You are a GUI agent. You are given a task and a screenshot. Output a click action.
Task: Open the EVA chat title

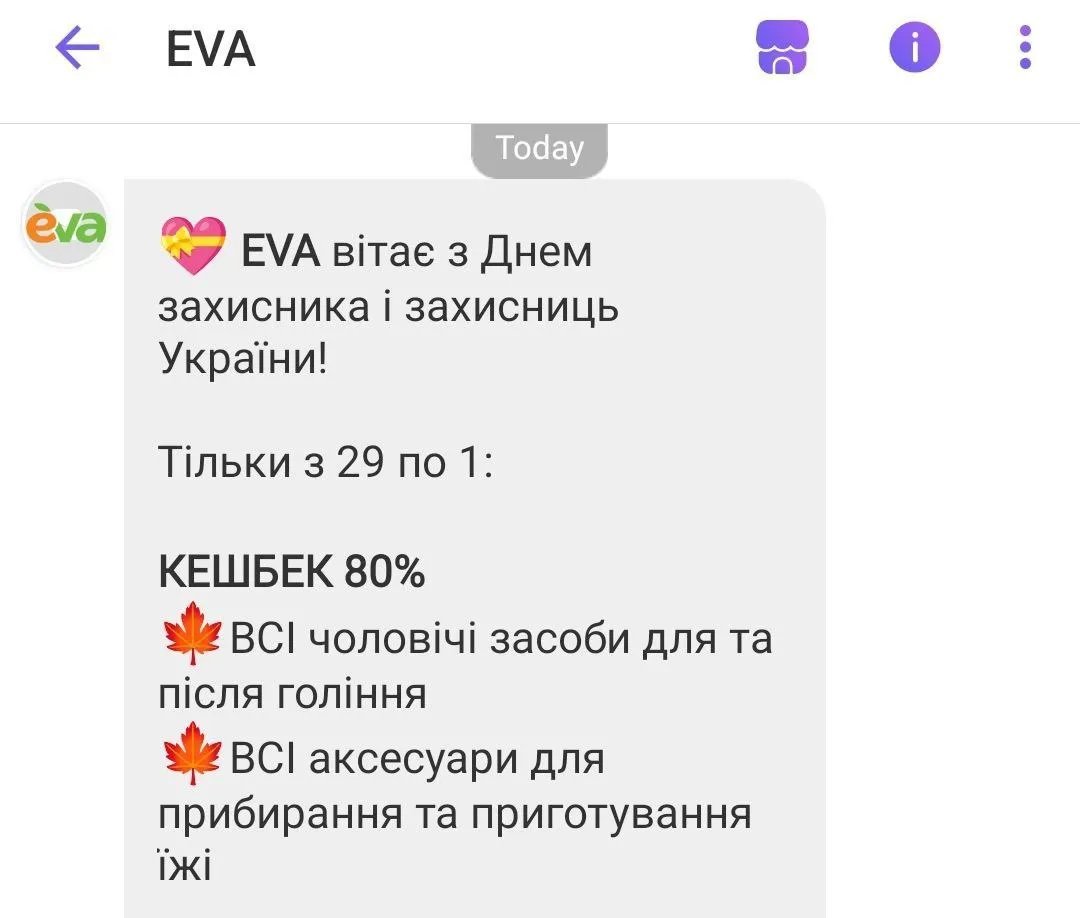point(211,49)
